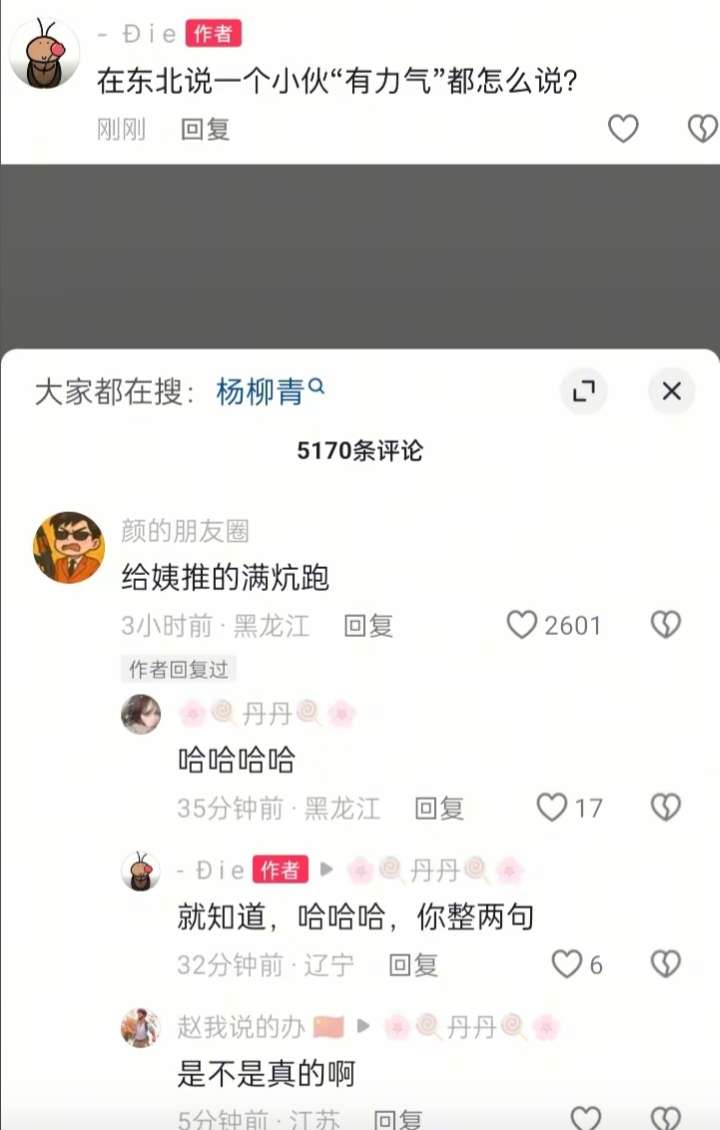View 赵我说的办's profile avatar
720x1130 pixels.
point(140,1027)
